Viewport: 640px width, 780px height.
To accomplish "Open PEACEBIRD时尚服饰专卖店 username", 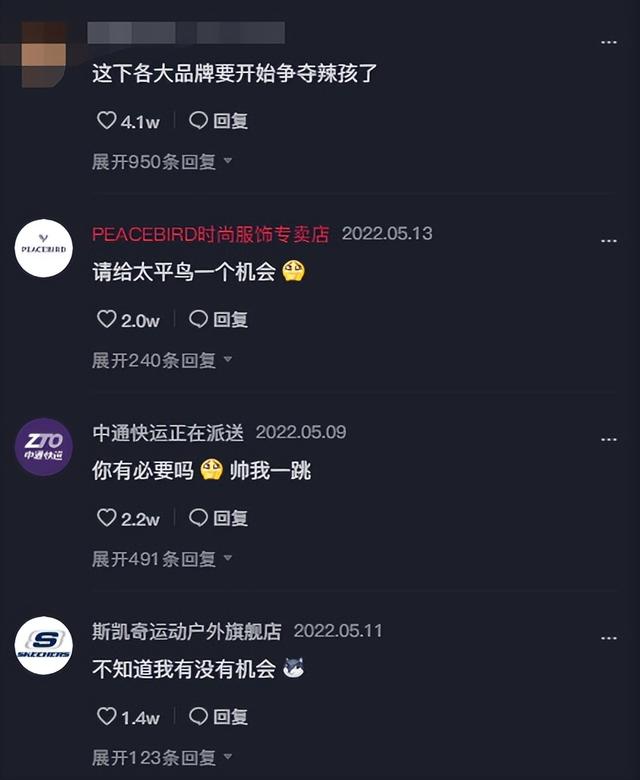I will tap(210, 234).
